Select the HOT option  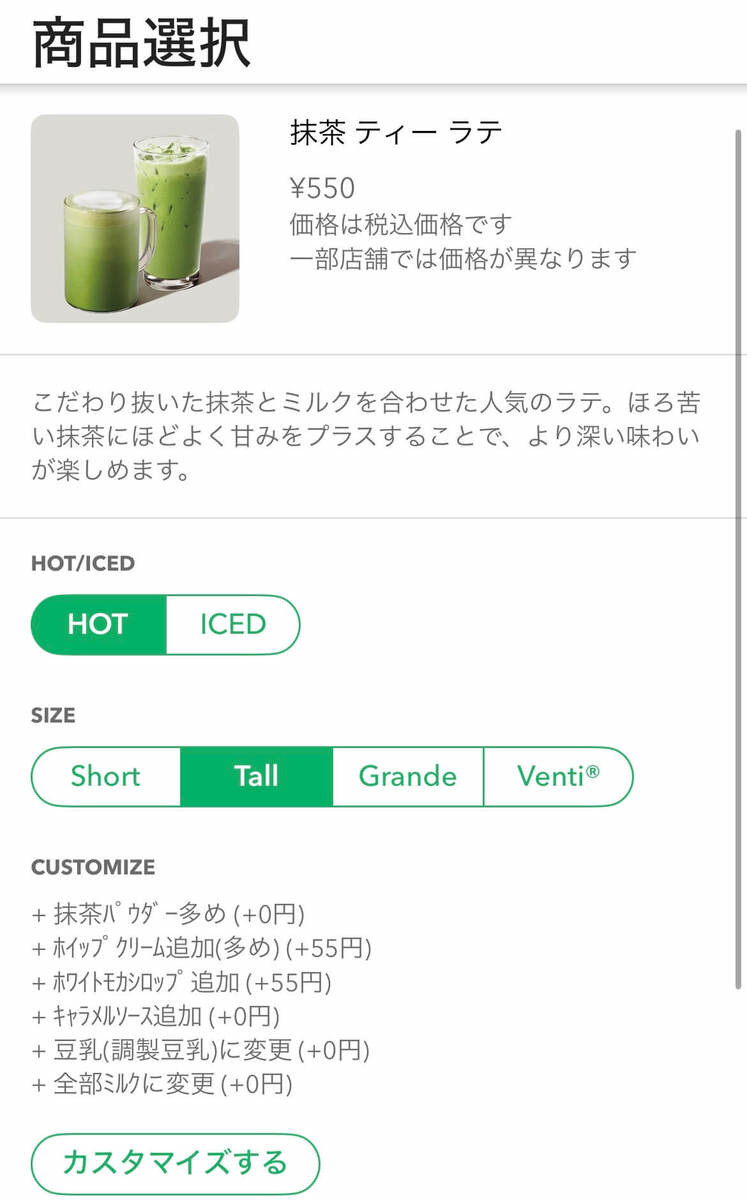coord(98,625)
